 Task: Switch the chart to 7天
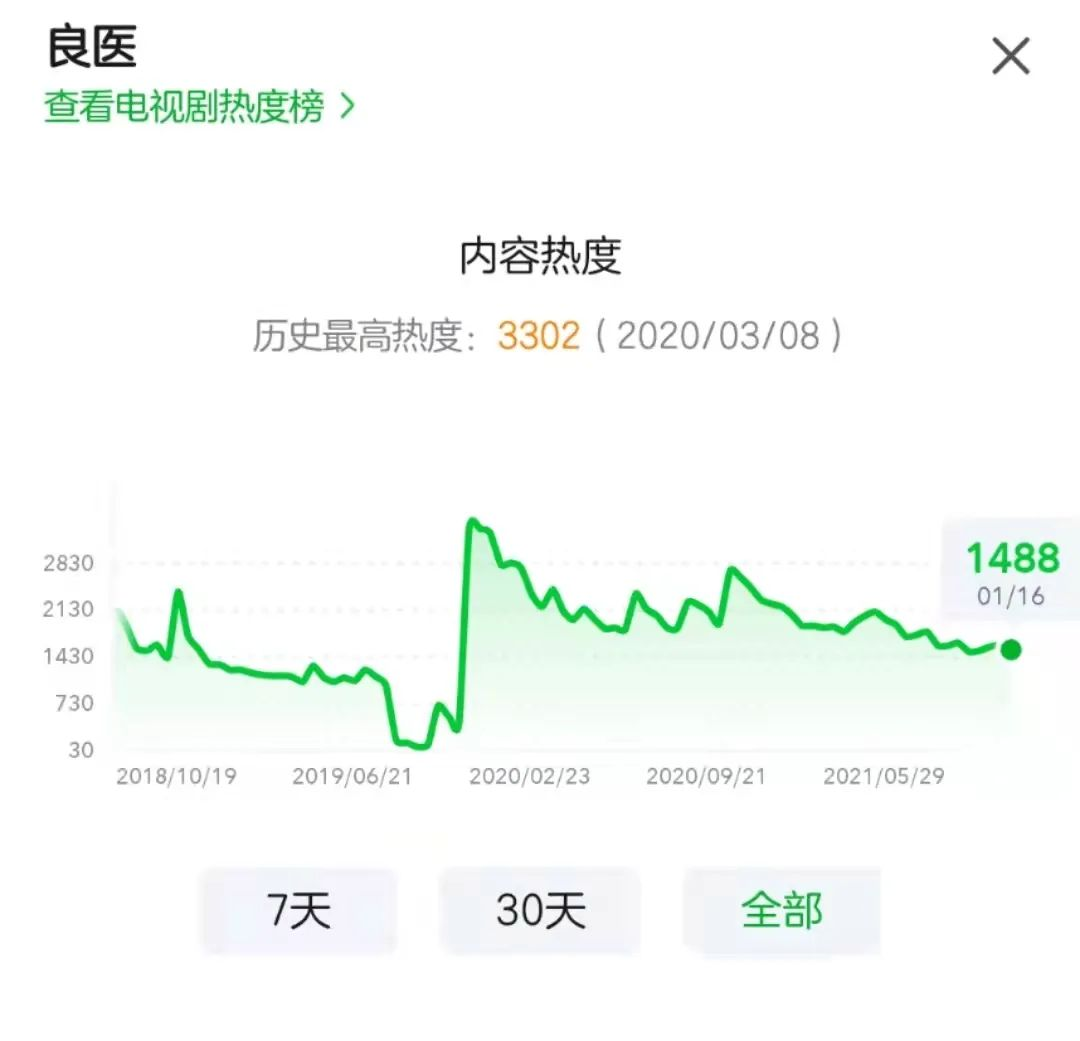pyautogui.click(x=300, y=910)
